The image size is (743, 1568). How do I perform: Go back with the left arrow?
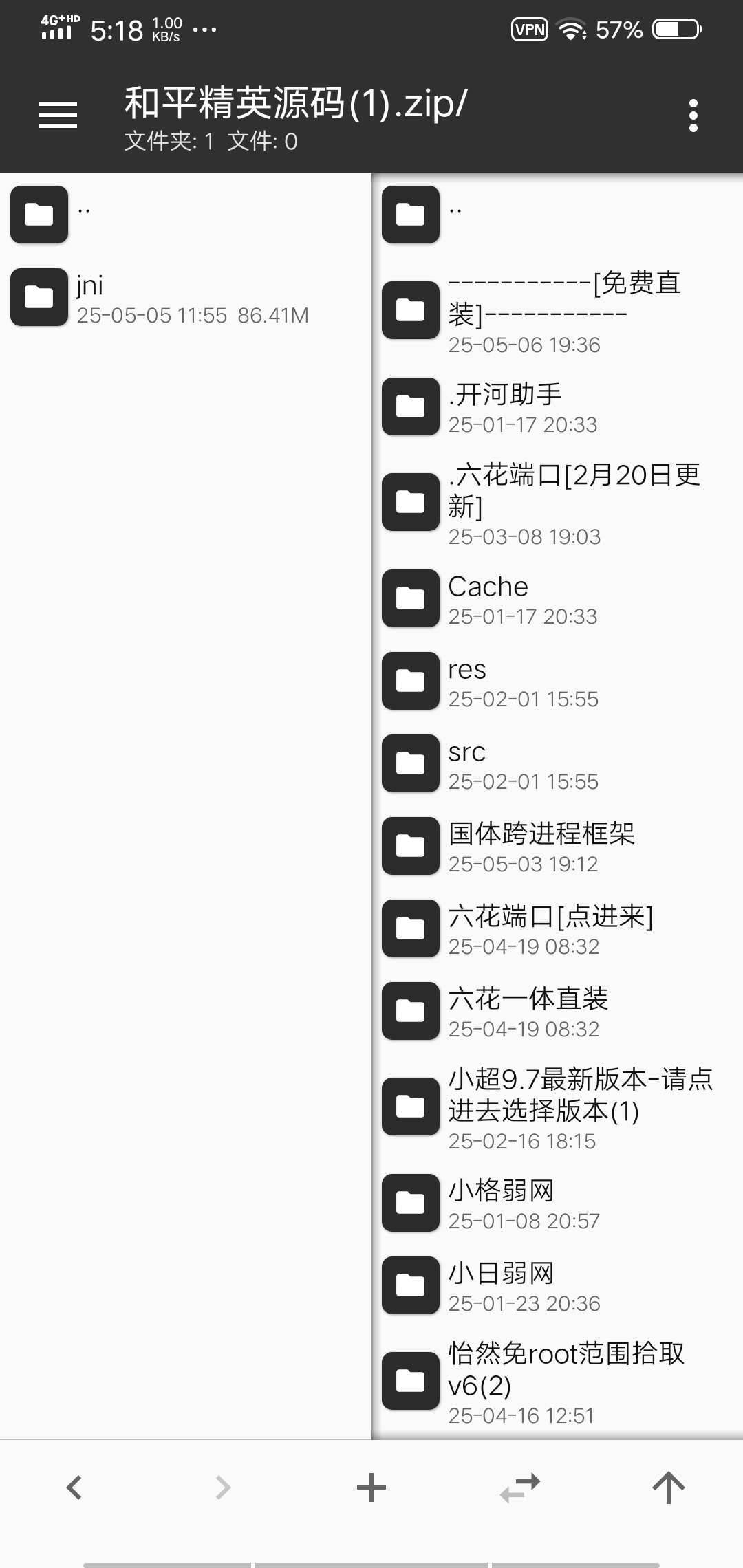(74, 1488)
